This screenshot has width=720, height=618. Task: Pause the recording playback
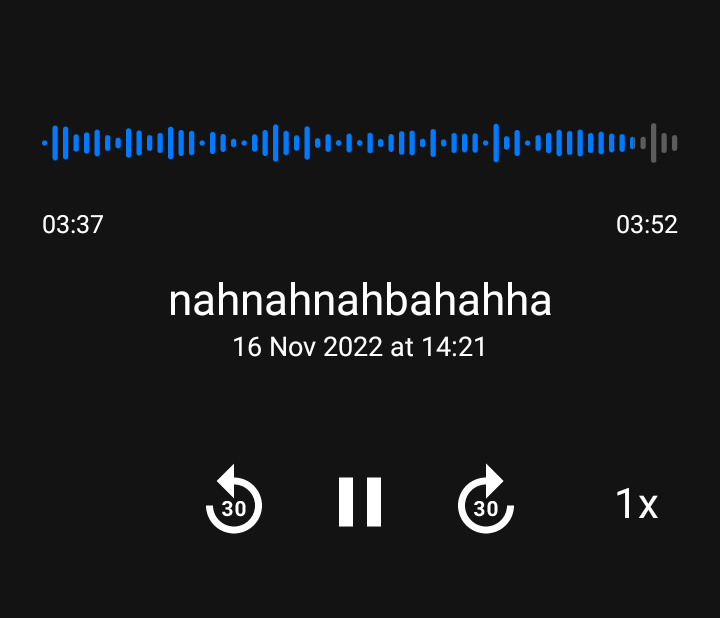[360, 502]
